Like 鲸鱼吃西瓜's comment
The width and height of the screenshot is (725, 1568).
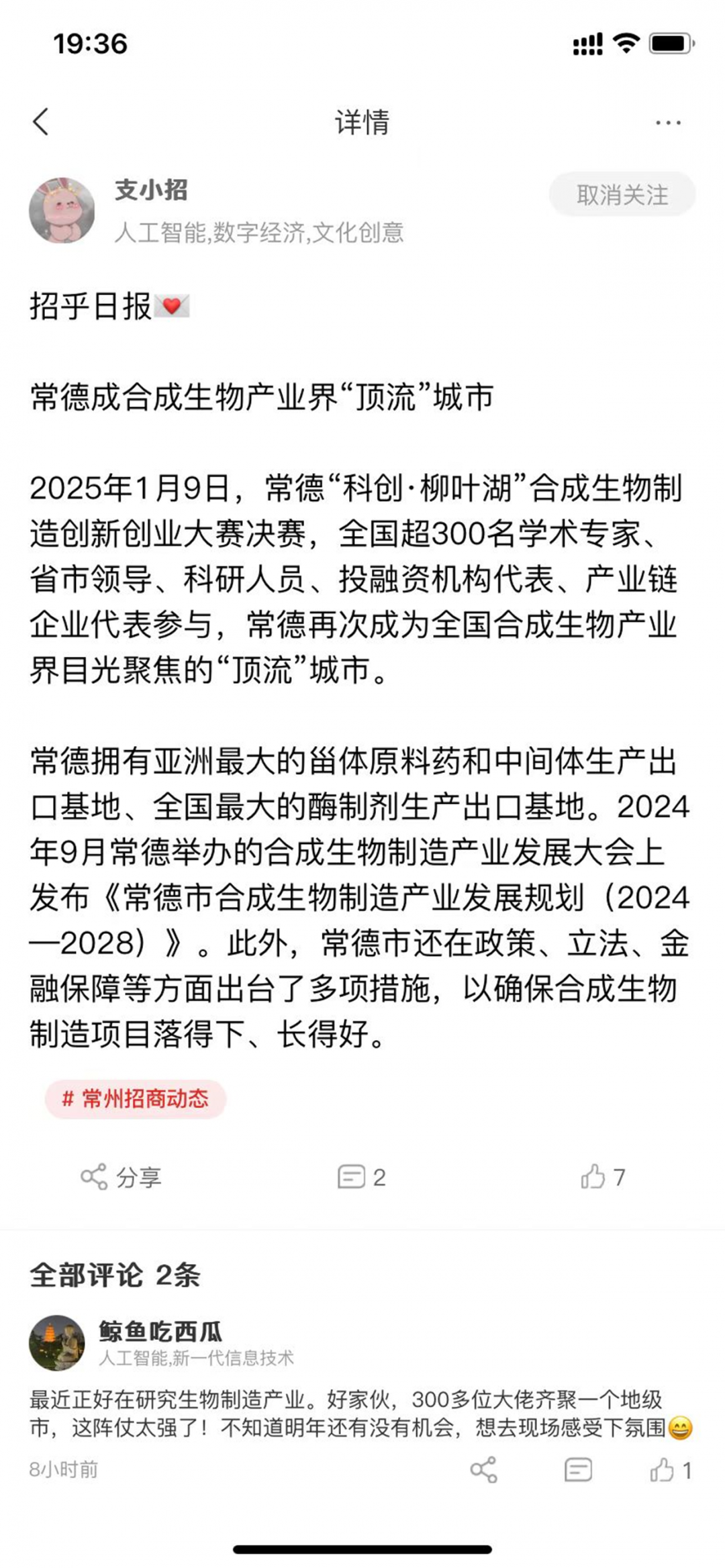pos(670,1470)
